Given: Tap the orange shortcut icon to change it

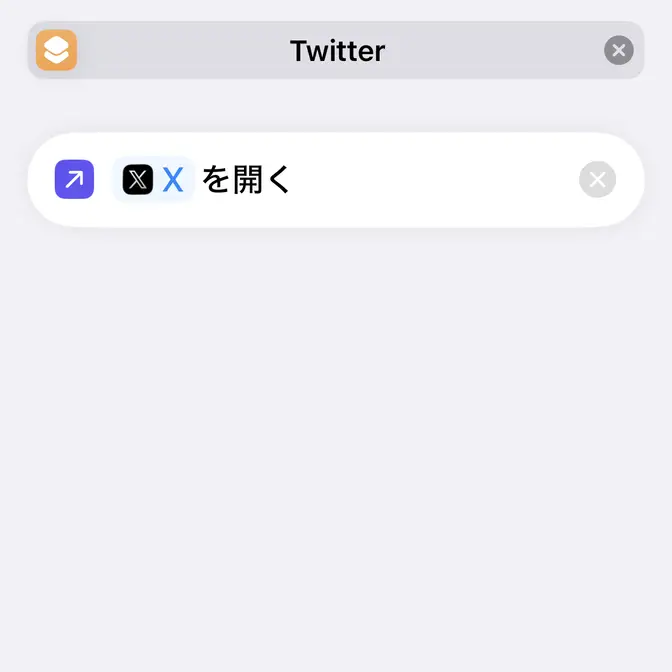Looking at the screenshot, I should point(56,50).
